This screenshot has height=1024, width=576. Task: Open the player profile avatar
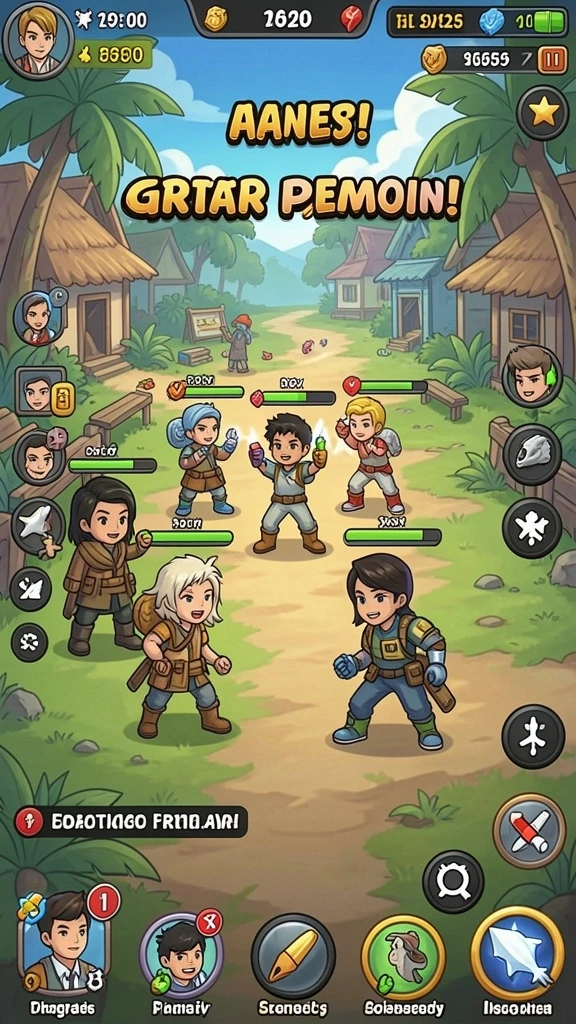pos(38,39)
